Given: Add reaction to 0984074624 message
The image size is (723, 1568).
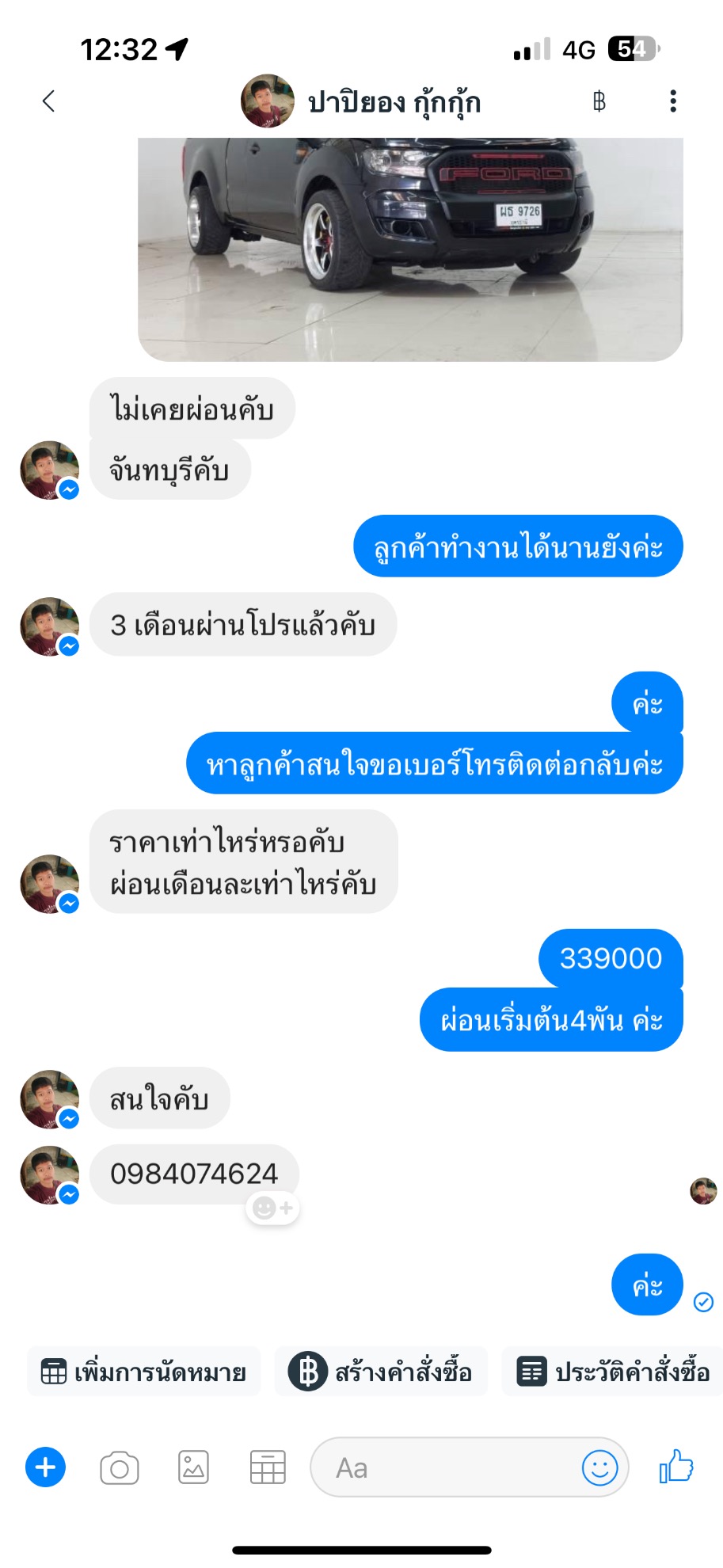Looking at the screenshot, I should 273,1208.
